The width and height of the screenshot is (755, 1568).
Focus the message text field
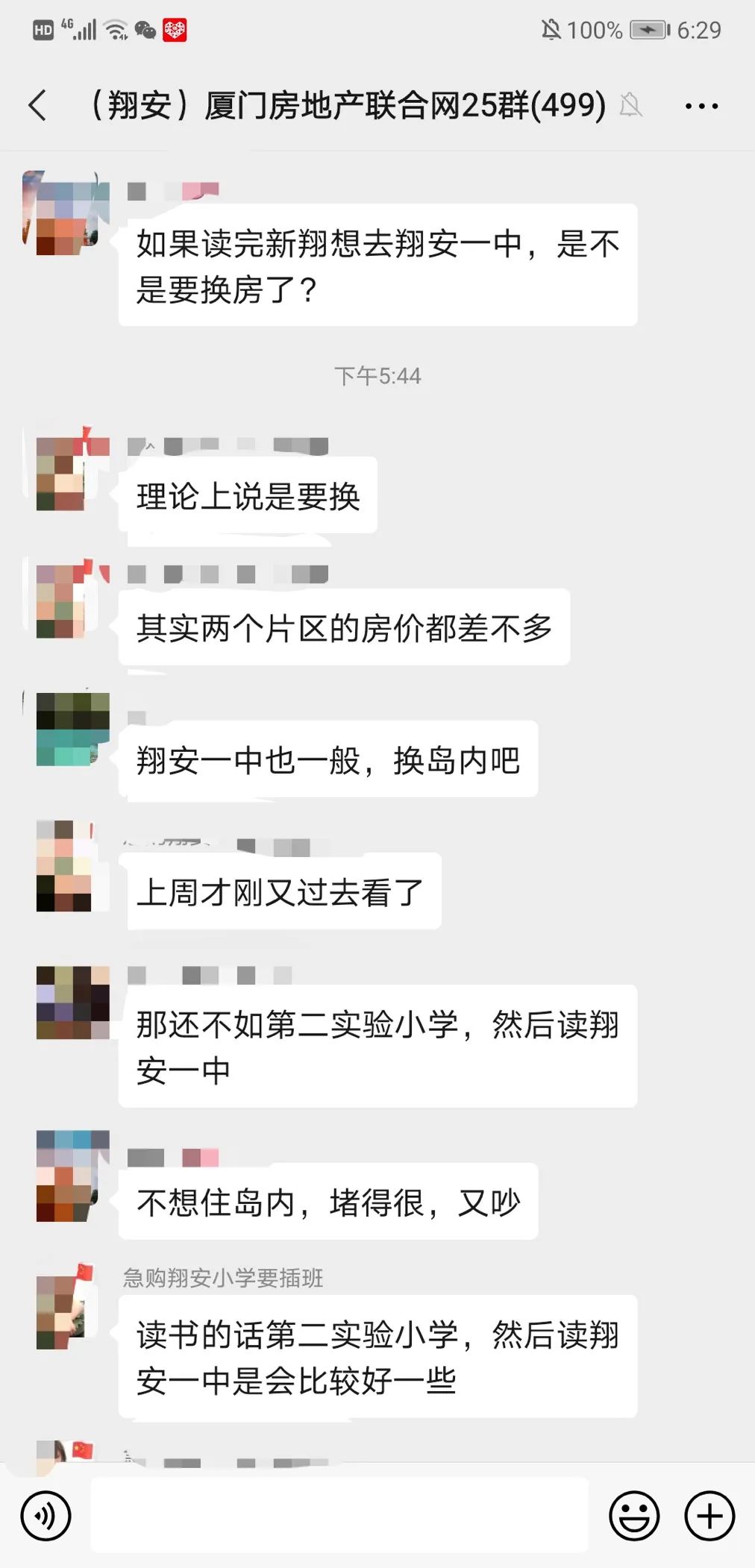point(339,1515)
